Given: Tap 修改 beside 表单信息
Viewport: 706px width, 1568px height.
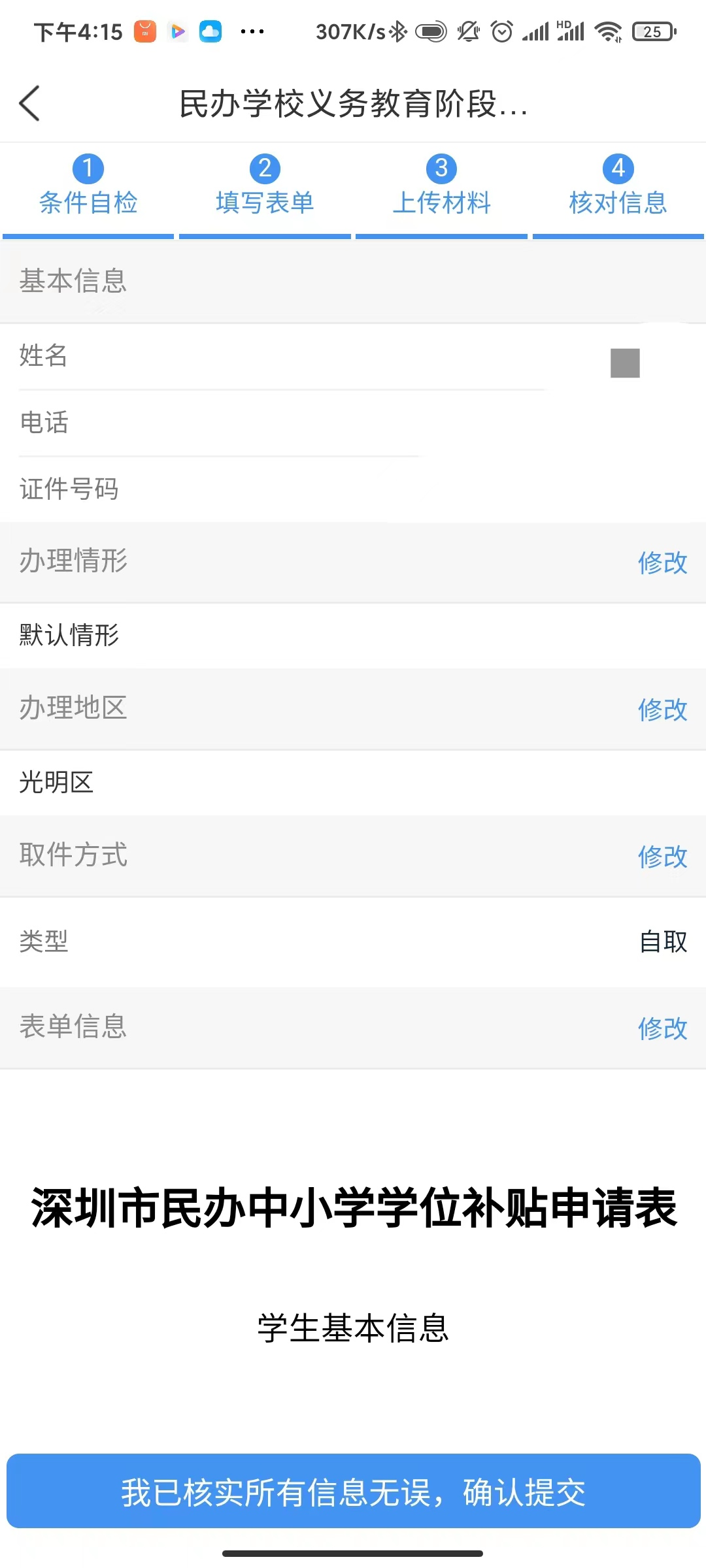Looking at the screenshot, I should click(x=662, y=1028).
